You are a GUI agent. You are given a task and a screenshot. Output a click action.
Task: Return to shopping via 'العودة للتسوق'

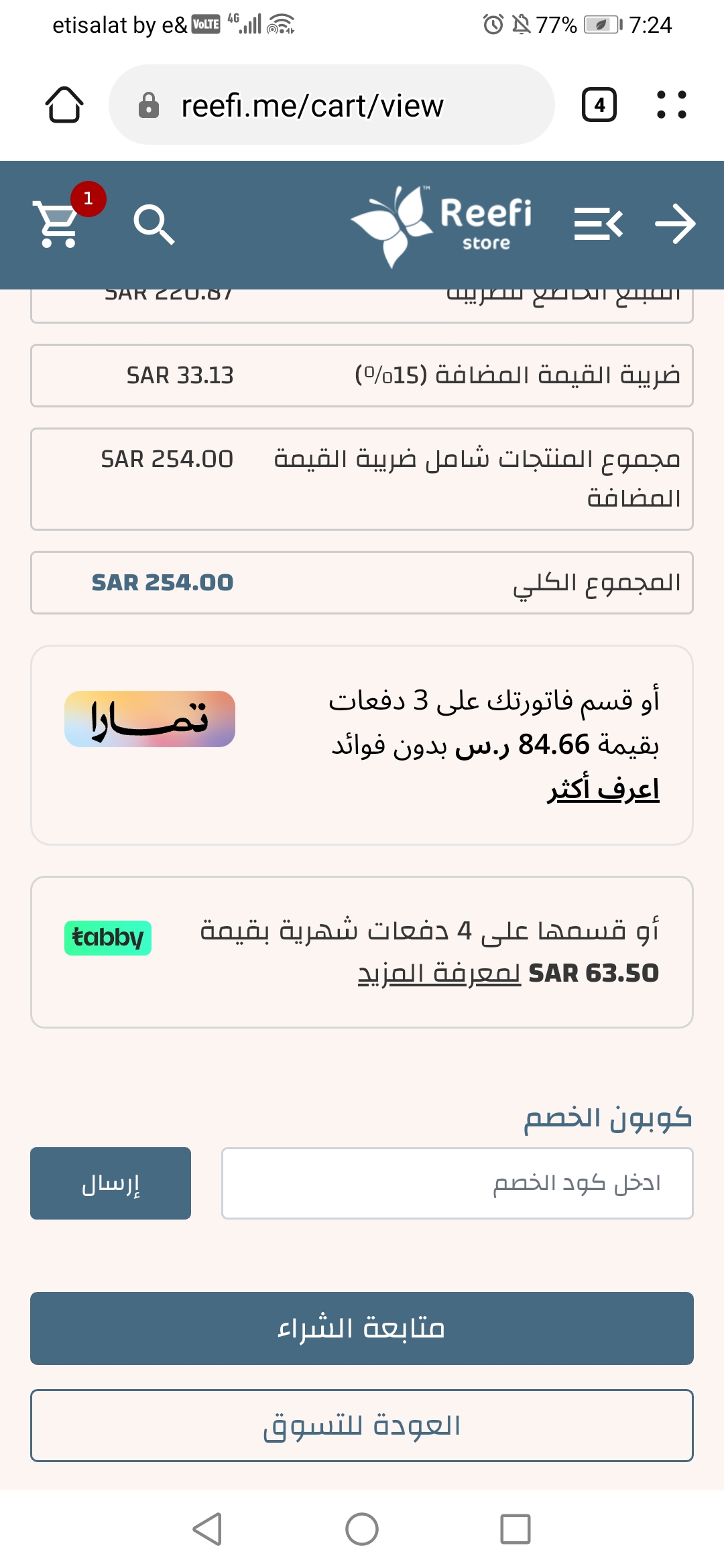[362, 1425]
